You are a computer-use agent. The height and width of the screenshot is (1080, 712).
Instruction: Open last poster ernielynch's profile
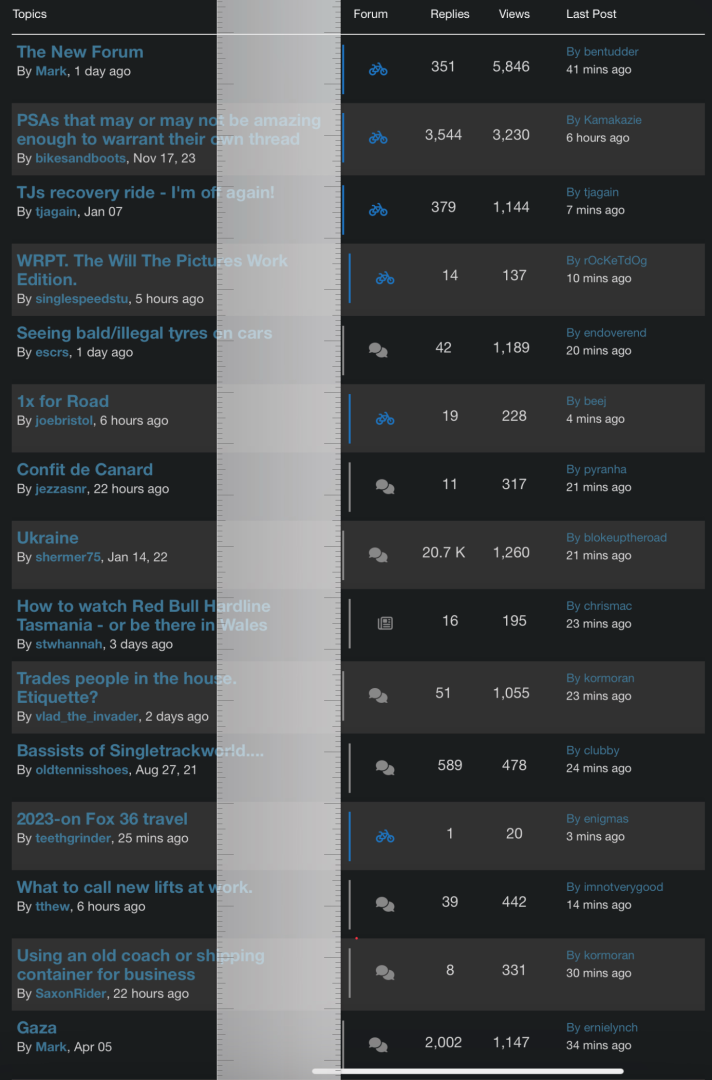point(611,1028)
